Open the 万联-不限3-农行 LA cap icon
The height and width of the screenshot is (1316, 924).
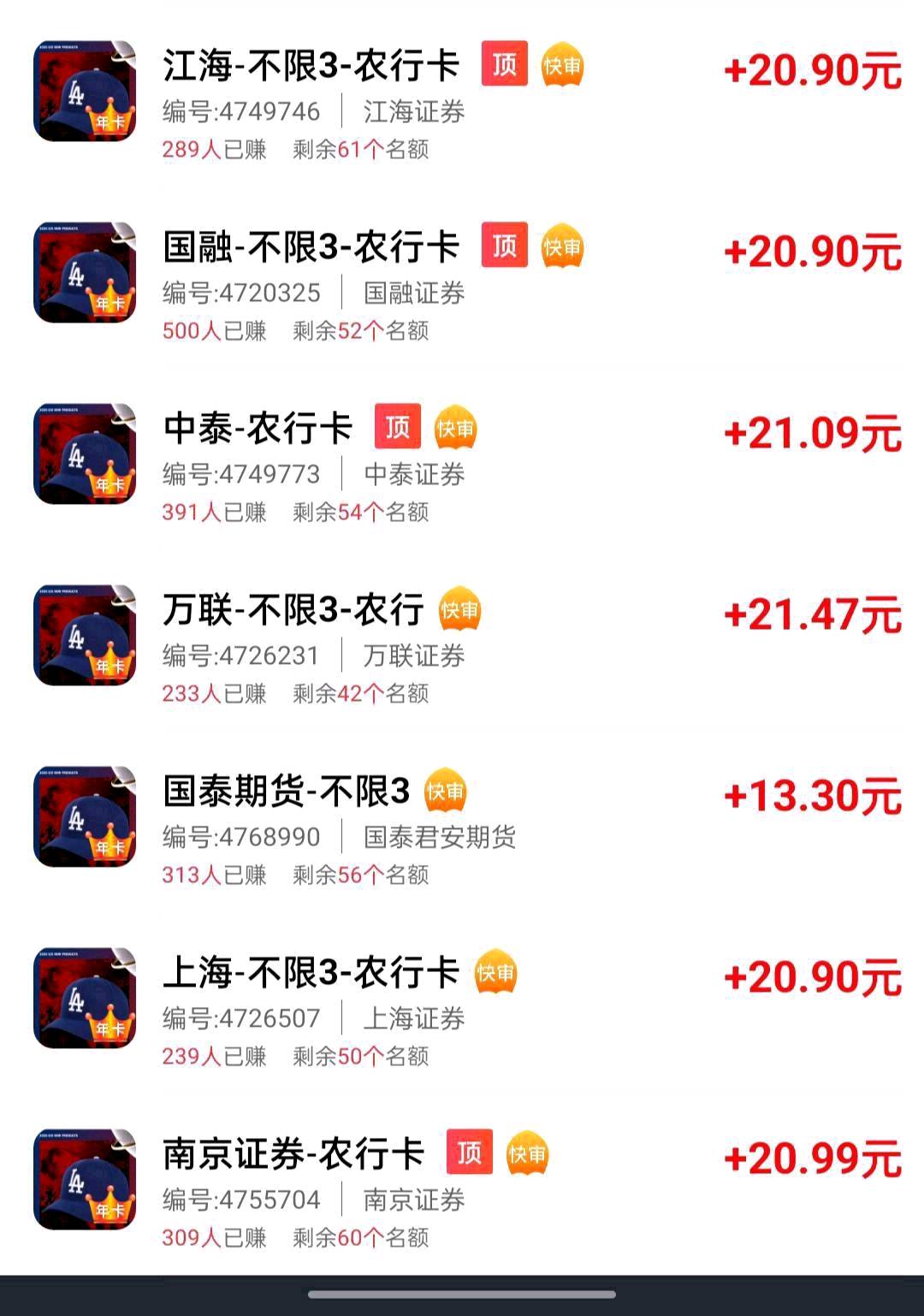click(x=85, y=633)
